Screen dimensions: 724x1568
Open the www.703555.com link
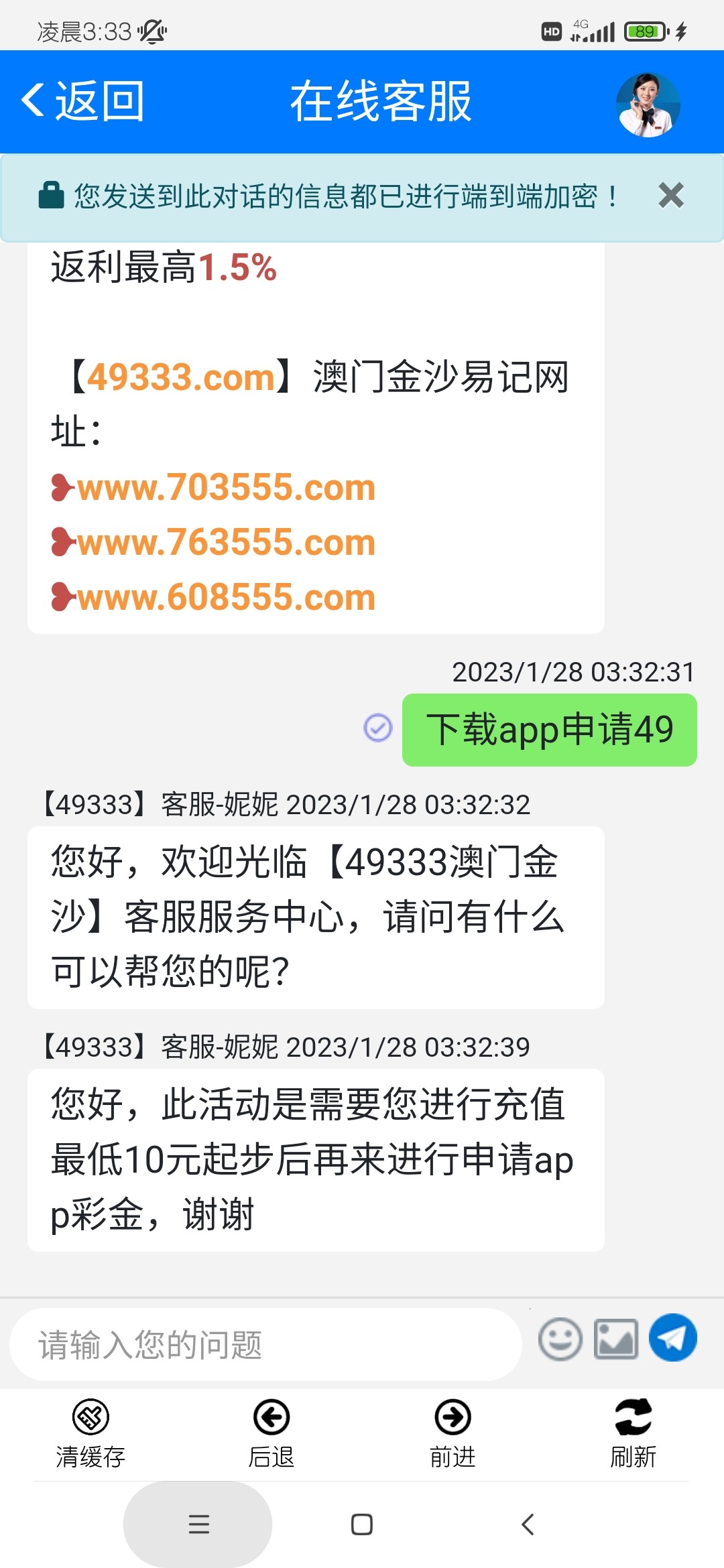(226, 487)
